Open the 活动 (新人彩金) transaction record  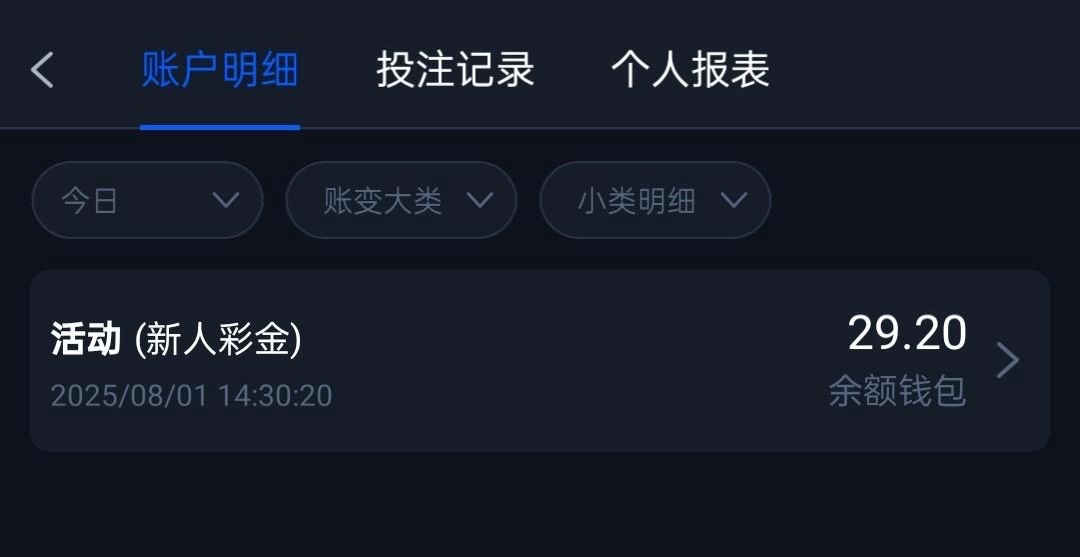(540, 361)
